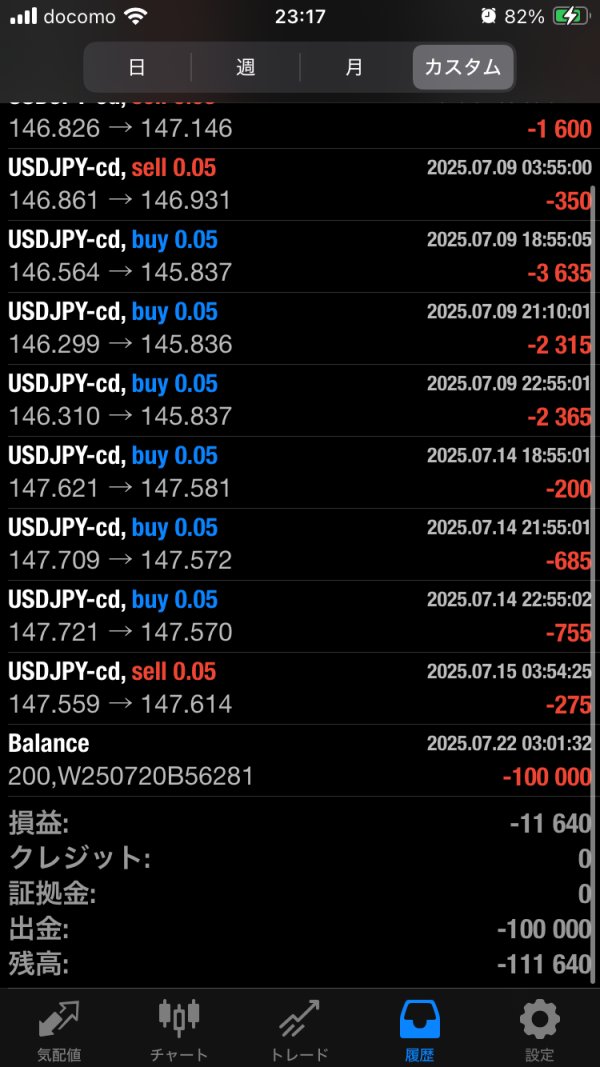View the 147.709 → 147.572 buy trade
Image resolution: width=600 pixels, height=1067 pixels.
point(300,544)
